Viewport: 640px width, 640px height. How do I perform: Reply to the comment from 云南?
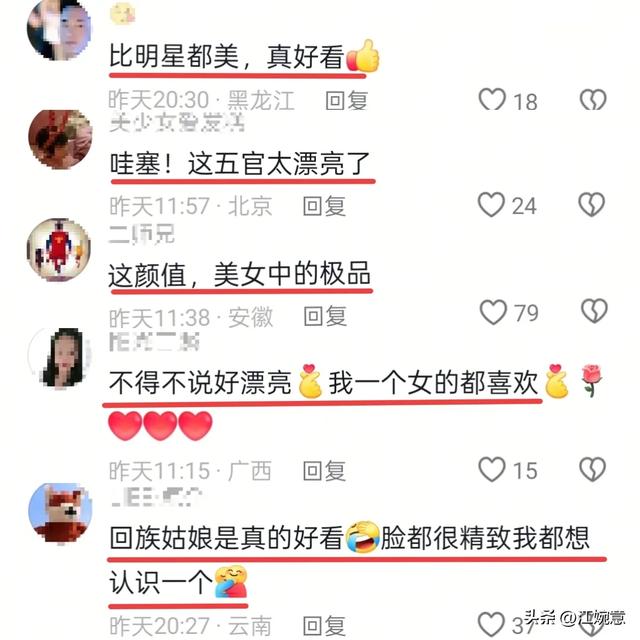(x=325, y=627)
